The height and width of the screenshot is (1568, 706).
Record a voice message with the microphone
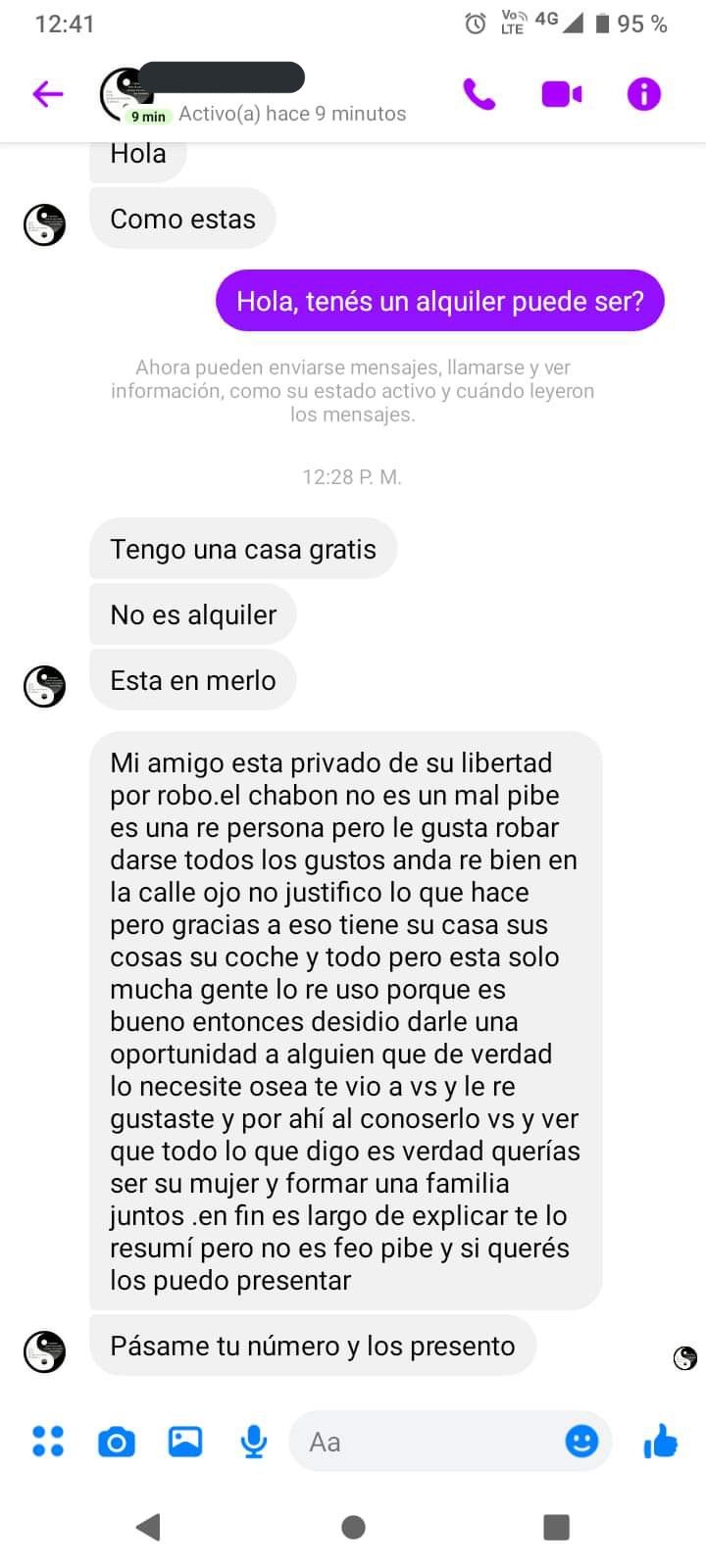pyautogui.click(x=254, y=1441)
